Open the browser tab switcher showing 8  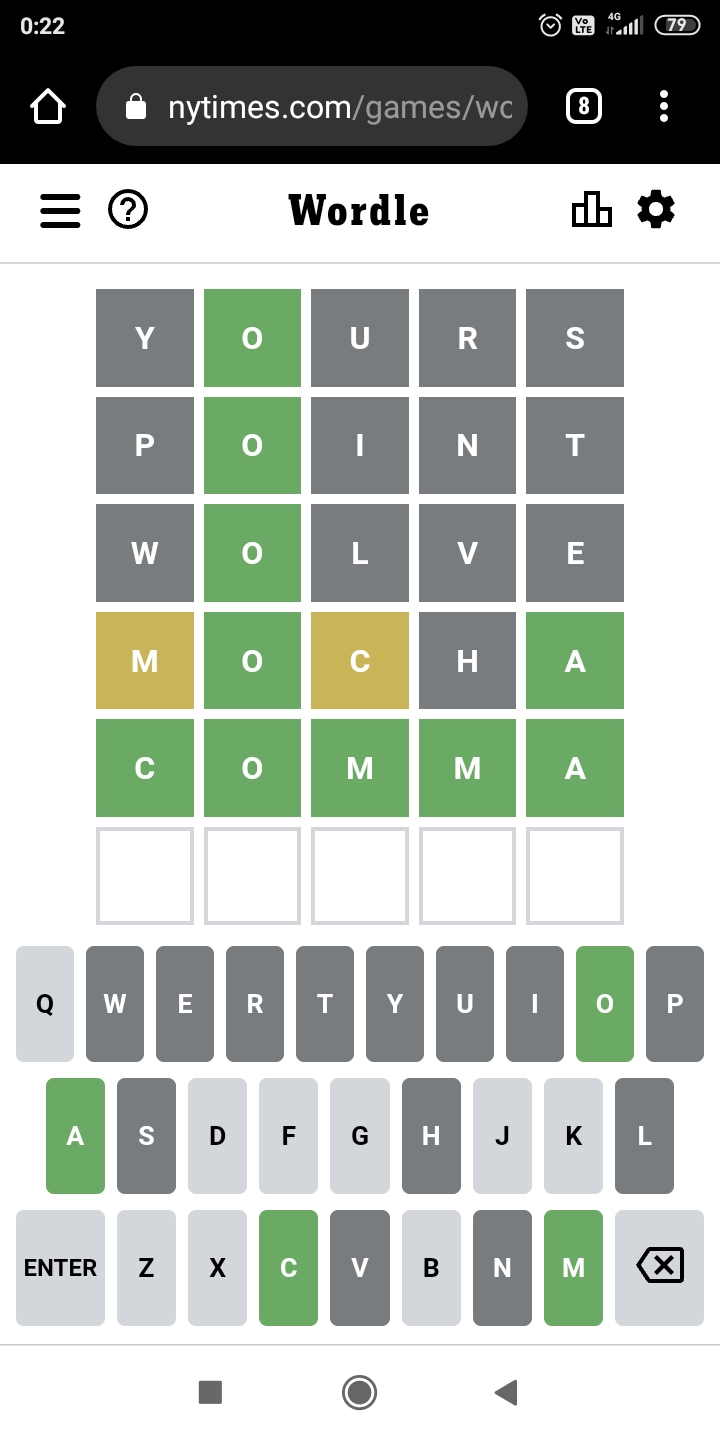[584, 106]
